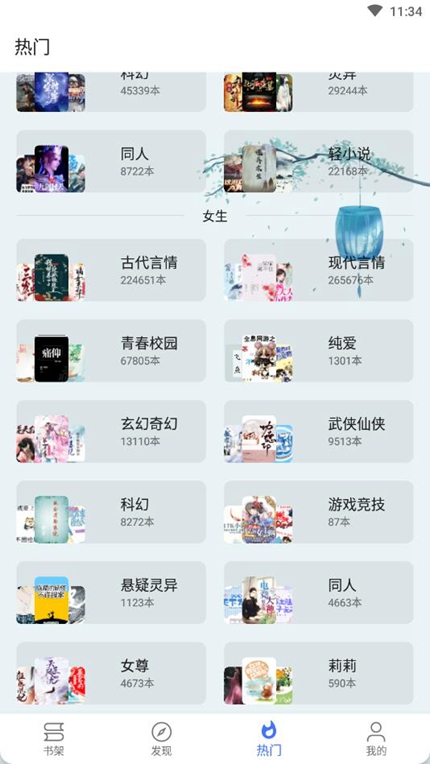Screen dimensions: 430x764
Task: Switch to the 书架 tab
Action: [x=54, y=739]
